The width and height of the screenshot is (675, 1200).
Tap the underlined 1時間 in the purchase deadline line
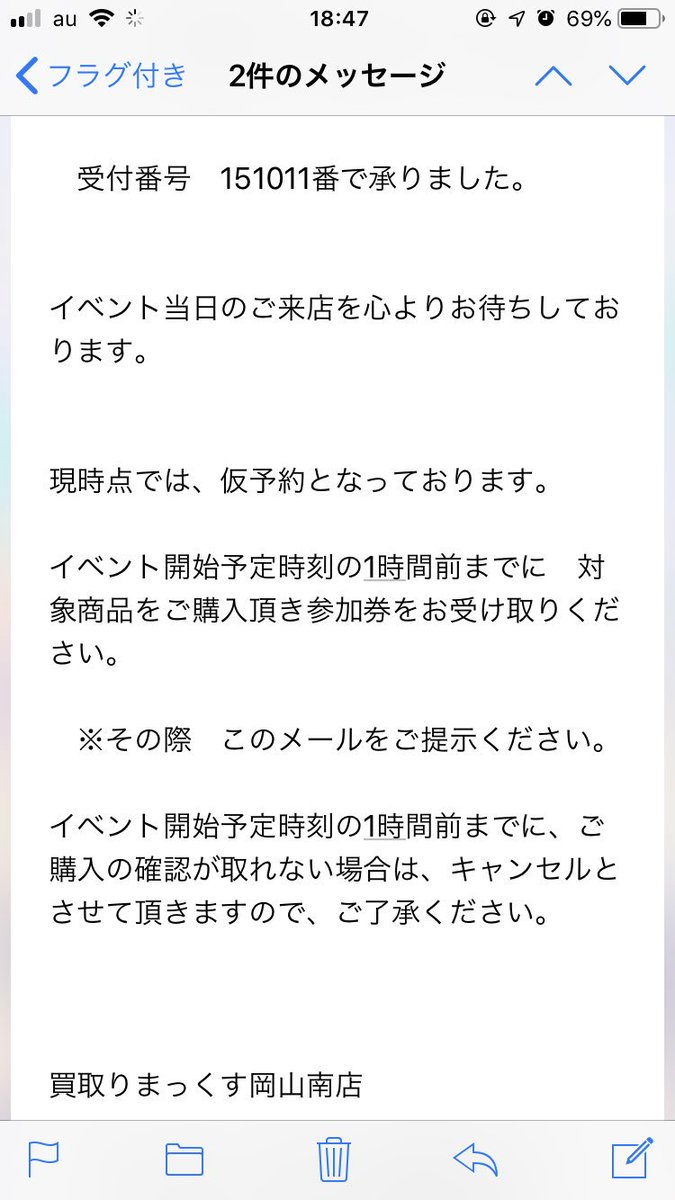[x=383, y=568]
